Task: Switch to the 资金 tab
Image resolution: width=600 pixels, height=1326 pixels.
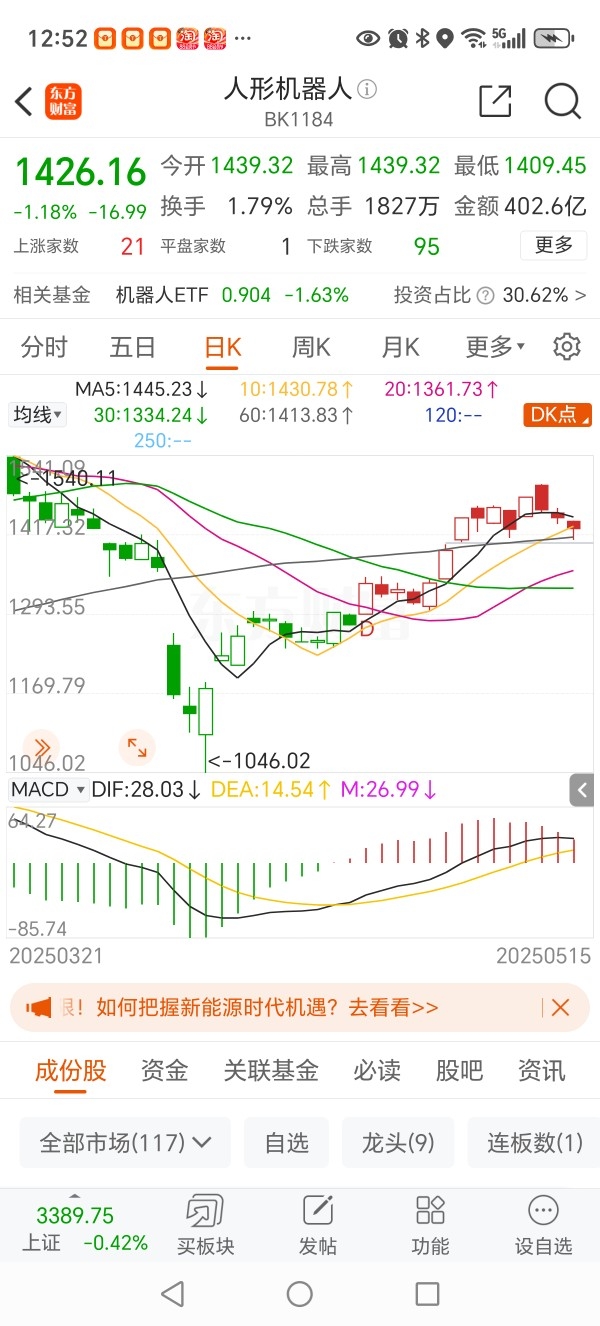Action: [164, 1071]
